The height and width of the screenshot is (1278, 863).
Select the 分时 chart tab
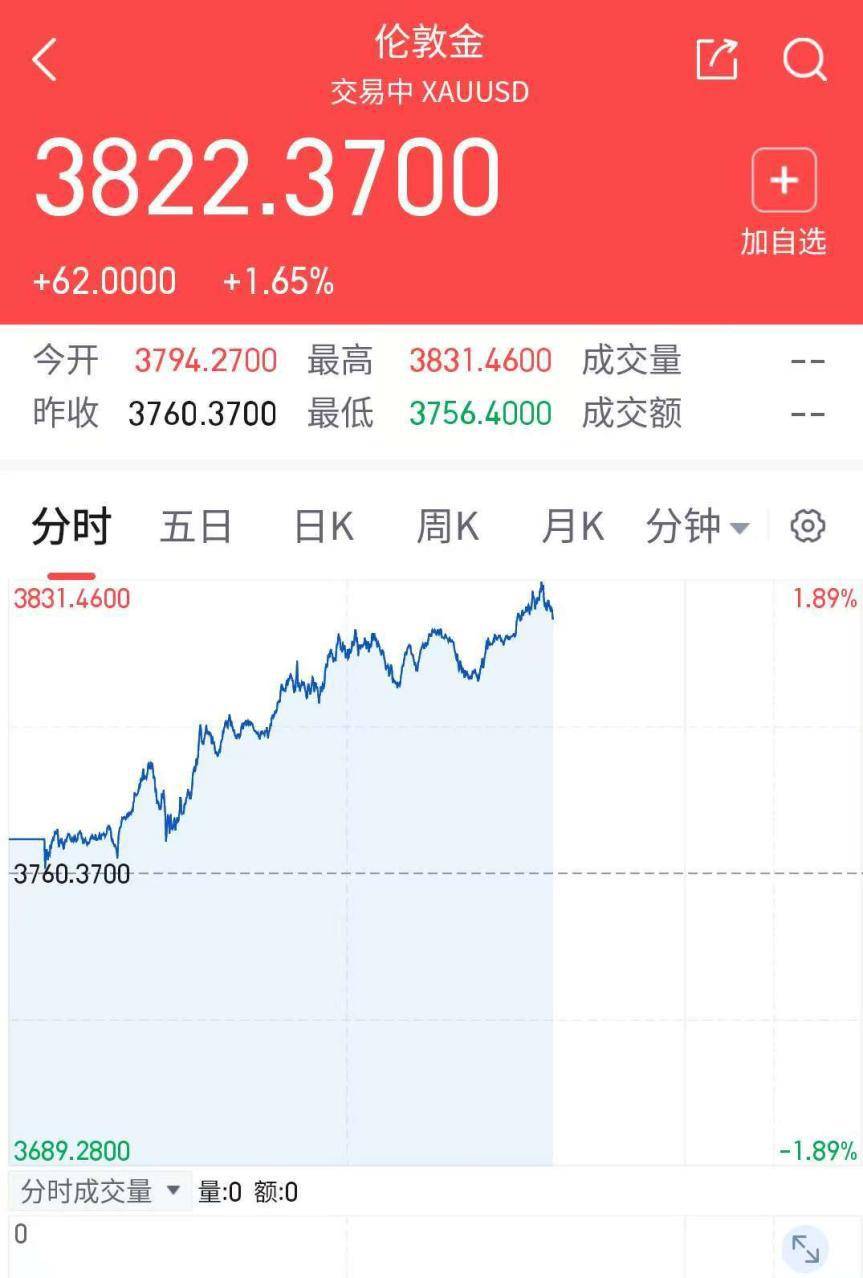71,527
